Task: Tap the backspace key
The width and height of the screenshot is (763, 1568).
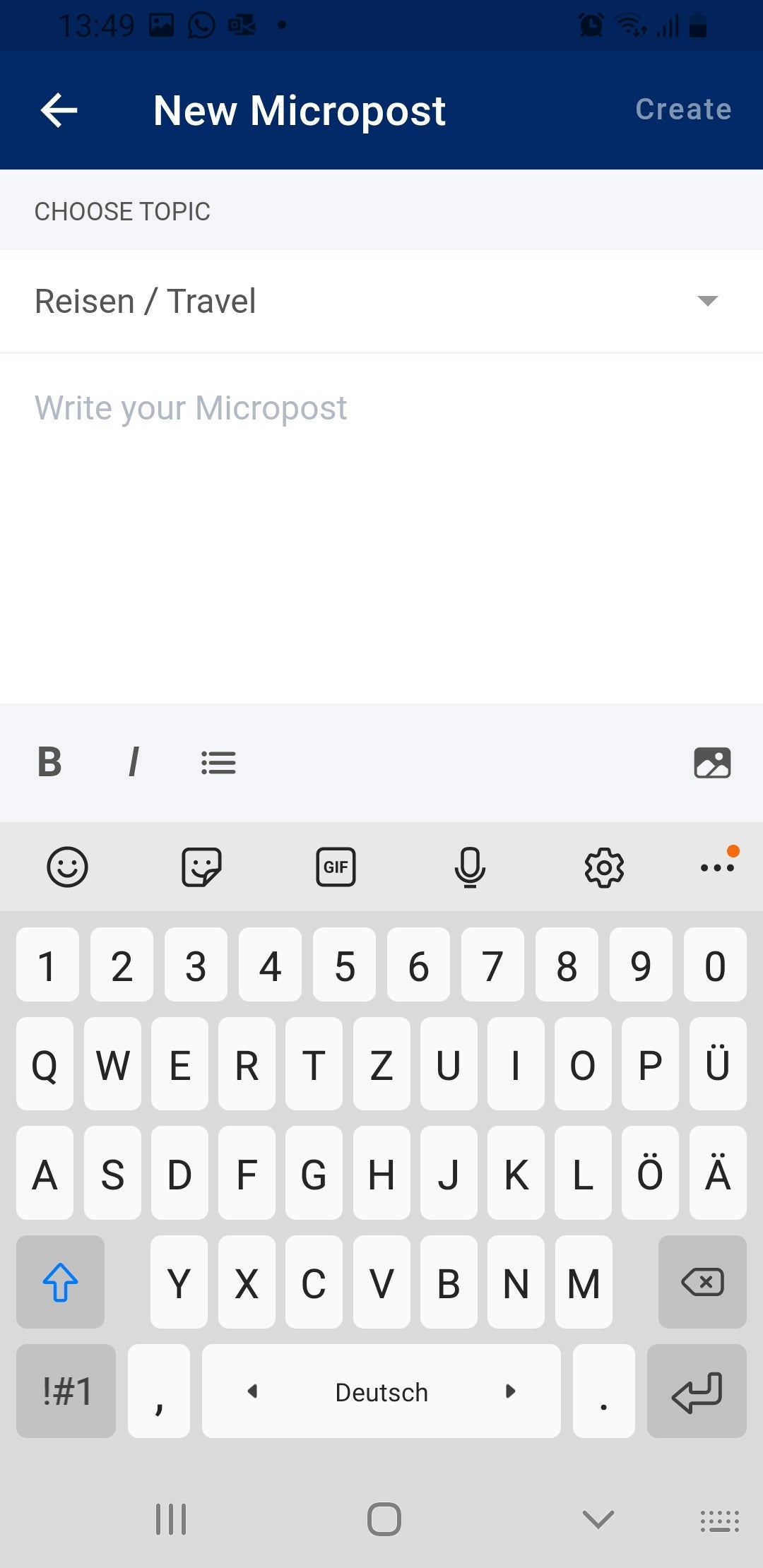Action: pos(702,1282)
